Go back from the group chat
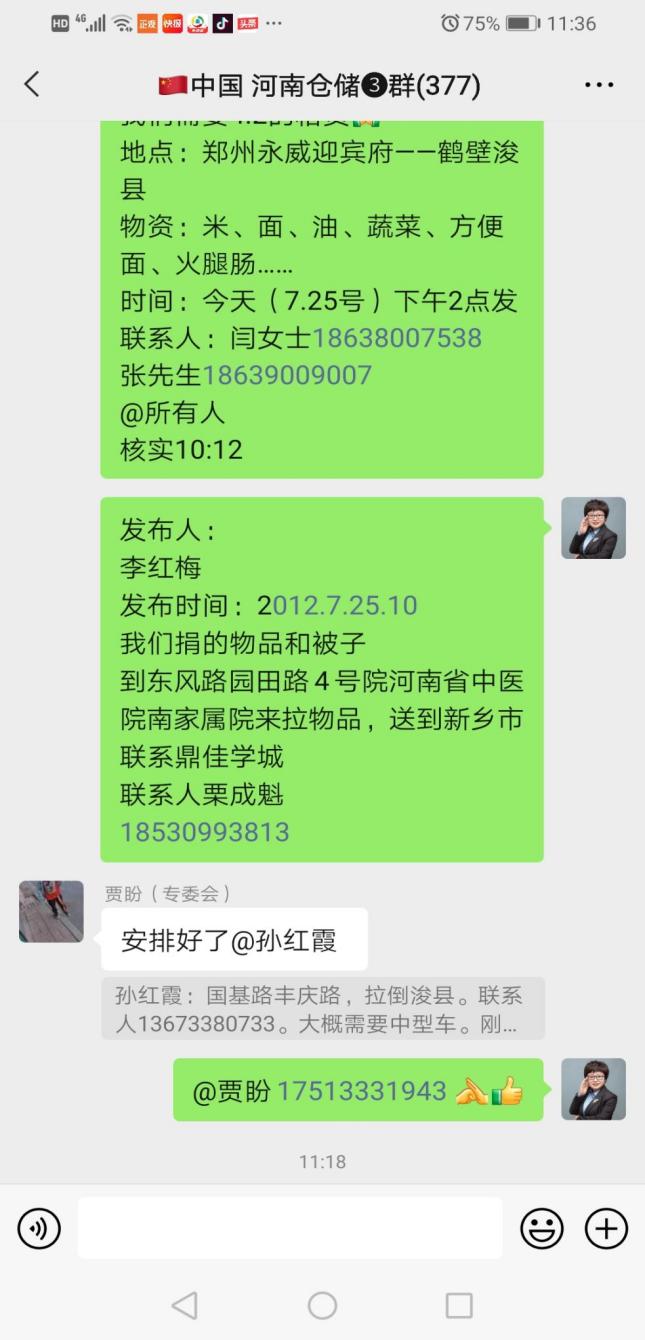 pyautogui.click(x=32, y=85)
